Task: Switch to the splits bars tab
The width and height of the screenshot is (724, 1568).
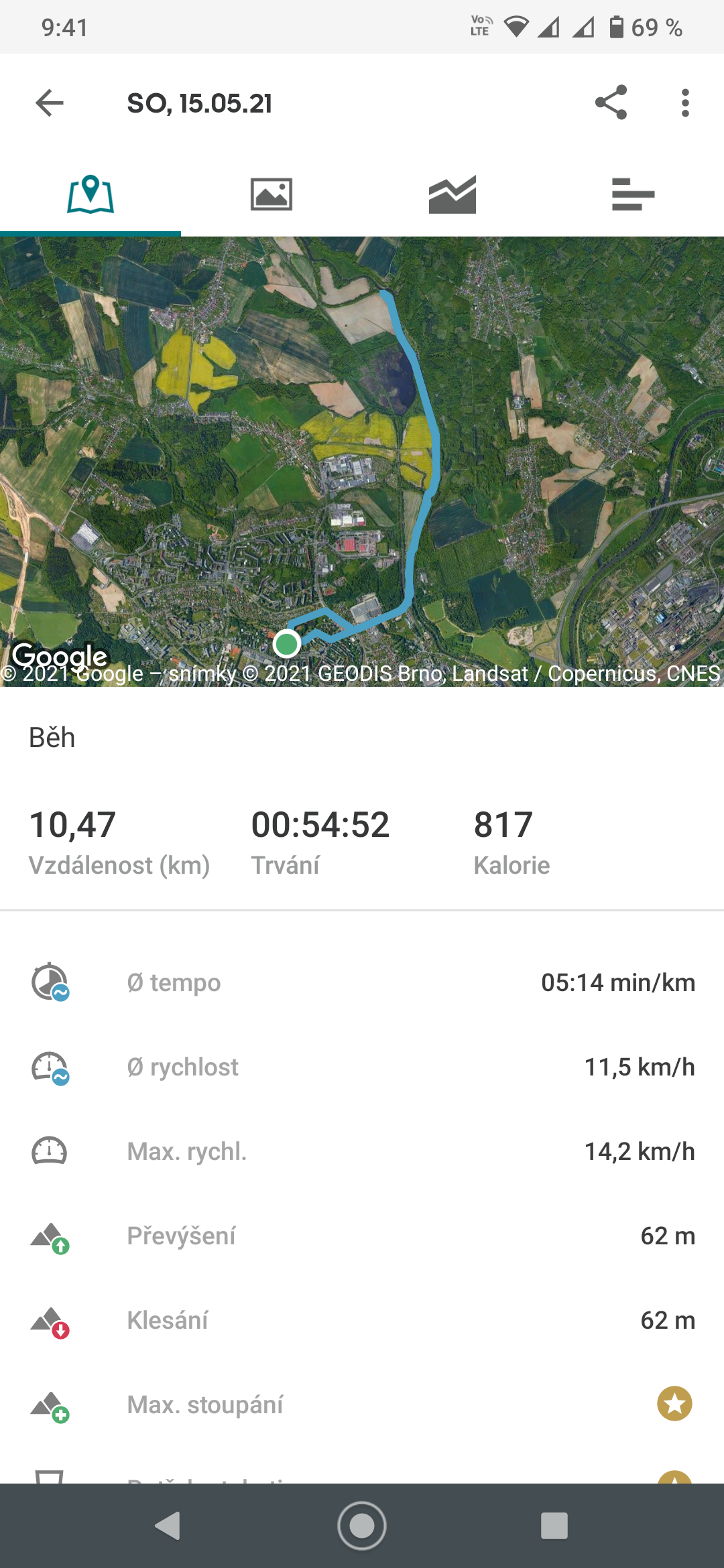Action: [x=633, y=194]
